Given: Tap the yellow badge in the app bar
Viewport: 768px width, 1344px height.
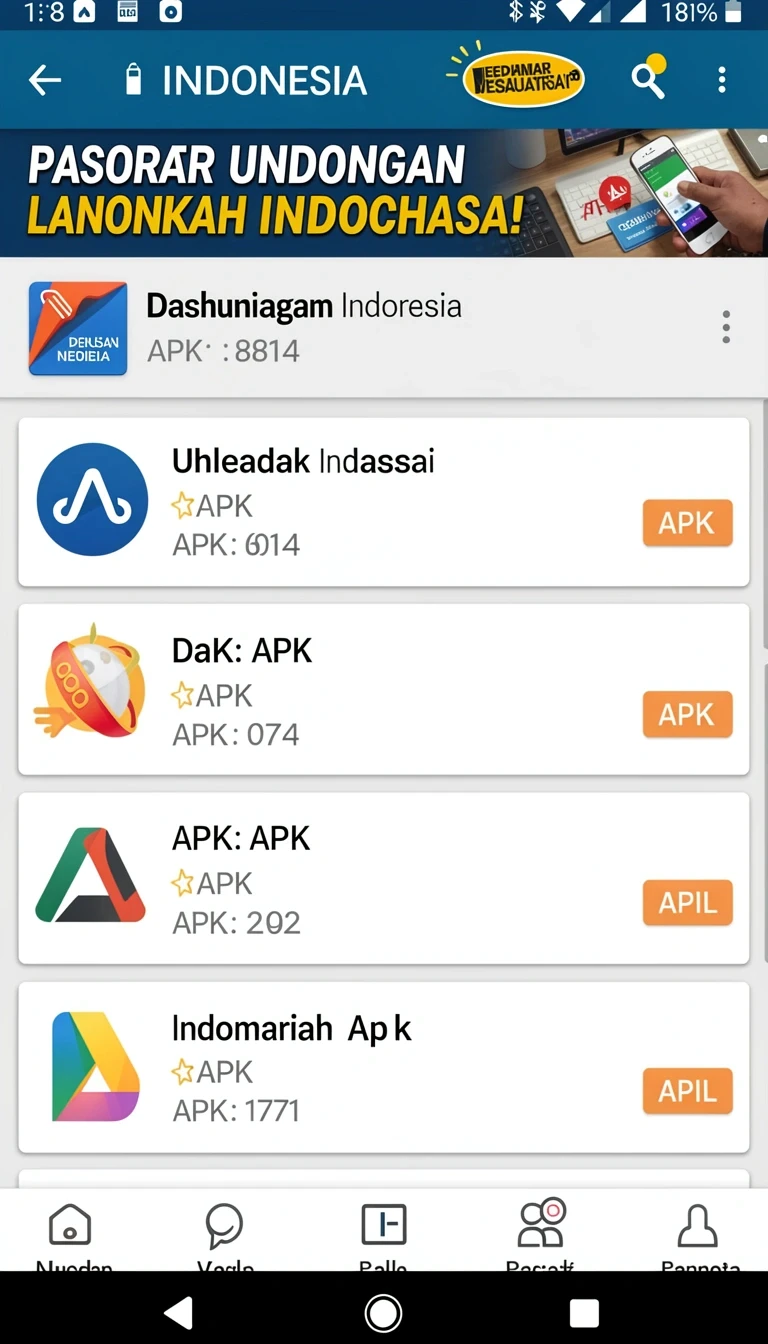Looking at the screenshot, I should pos(523,79).
